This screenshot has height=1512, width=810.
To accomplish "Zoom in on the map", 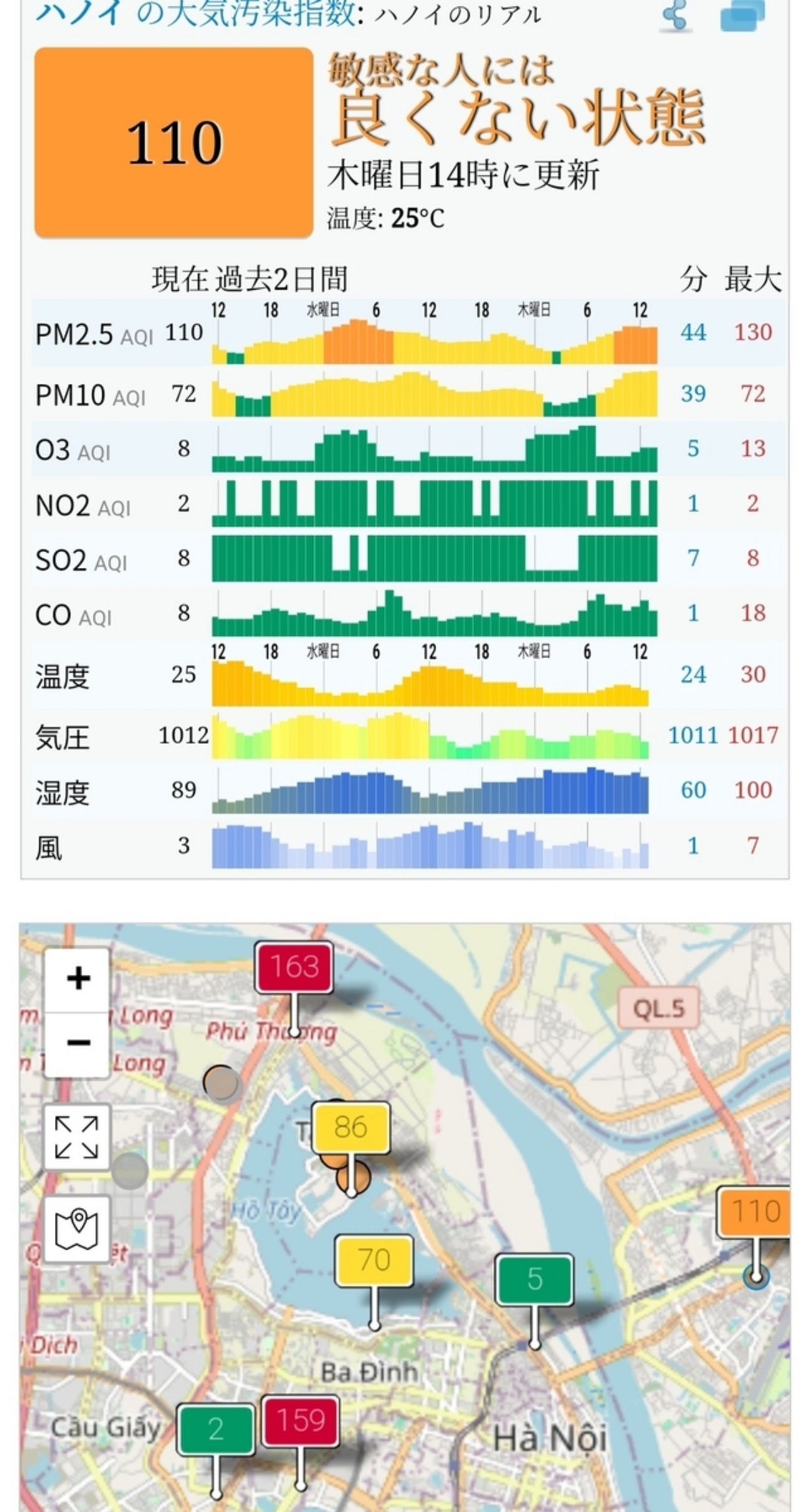I will click(x=78, y=979).
